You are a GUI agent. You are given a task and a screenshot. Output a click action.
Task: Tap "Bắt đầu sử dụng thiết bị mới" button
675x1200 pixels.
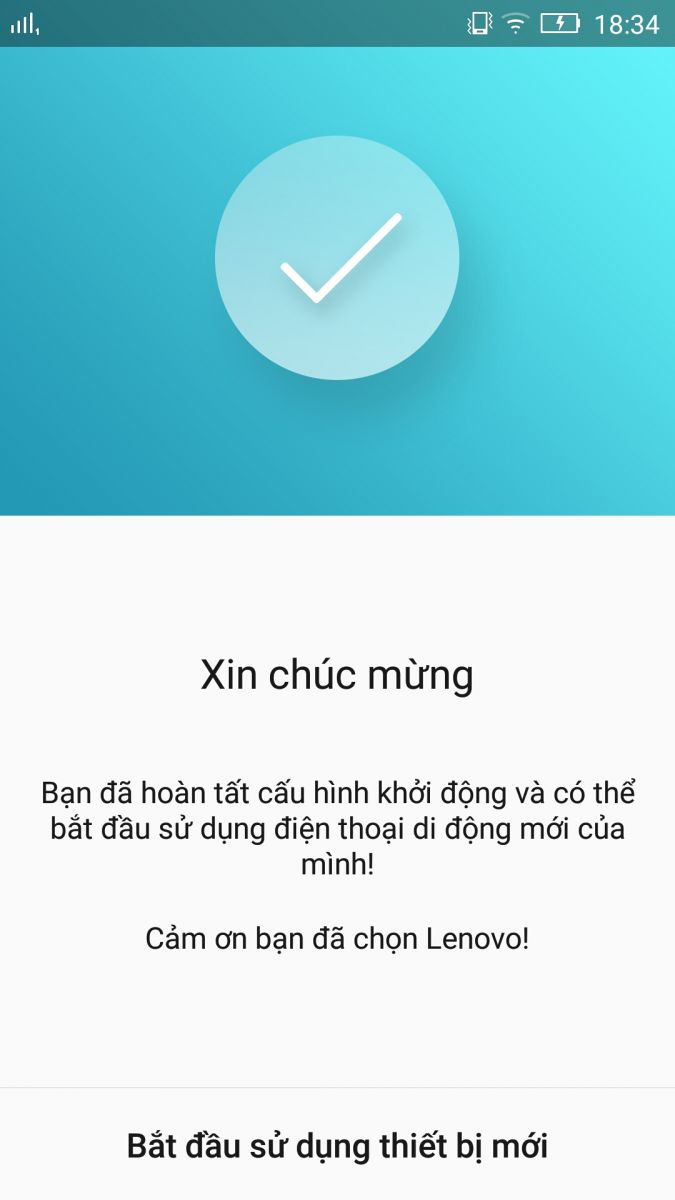click(337, 1145)
